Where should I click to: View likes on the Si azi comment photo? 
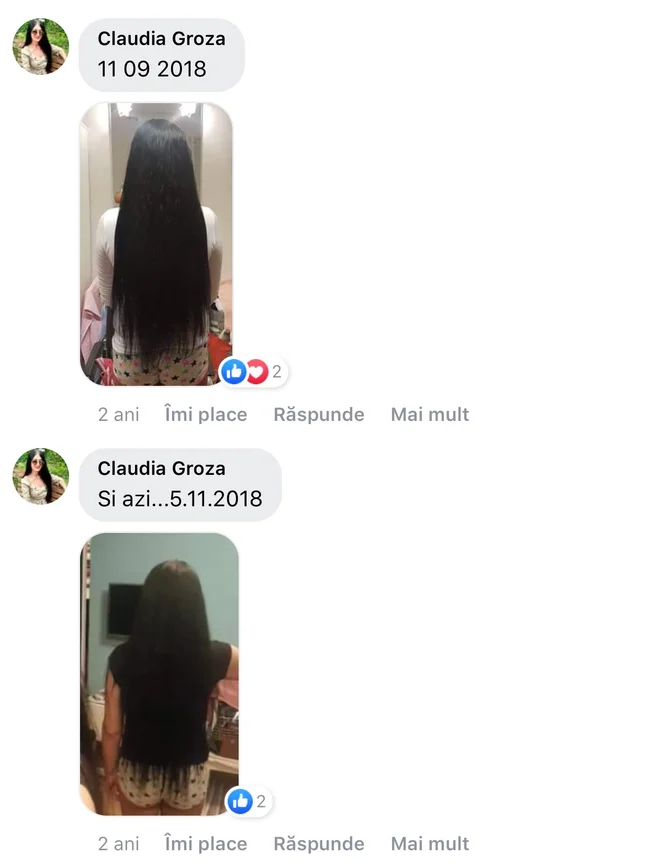[248, 801]
